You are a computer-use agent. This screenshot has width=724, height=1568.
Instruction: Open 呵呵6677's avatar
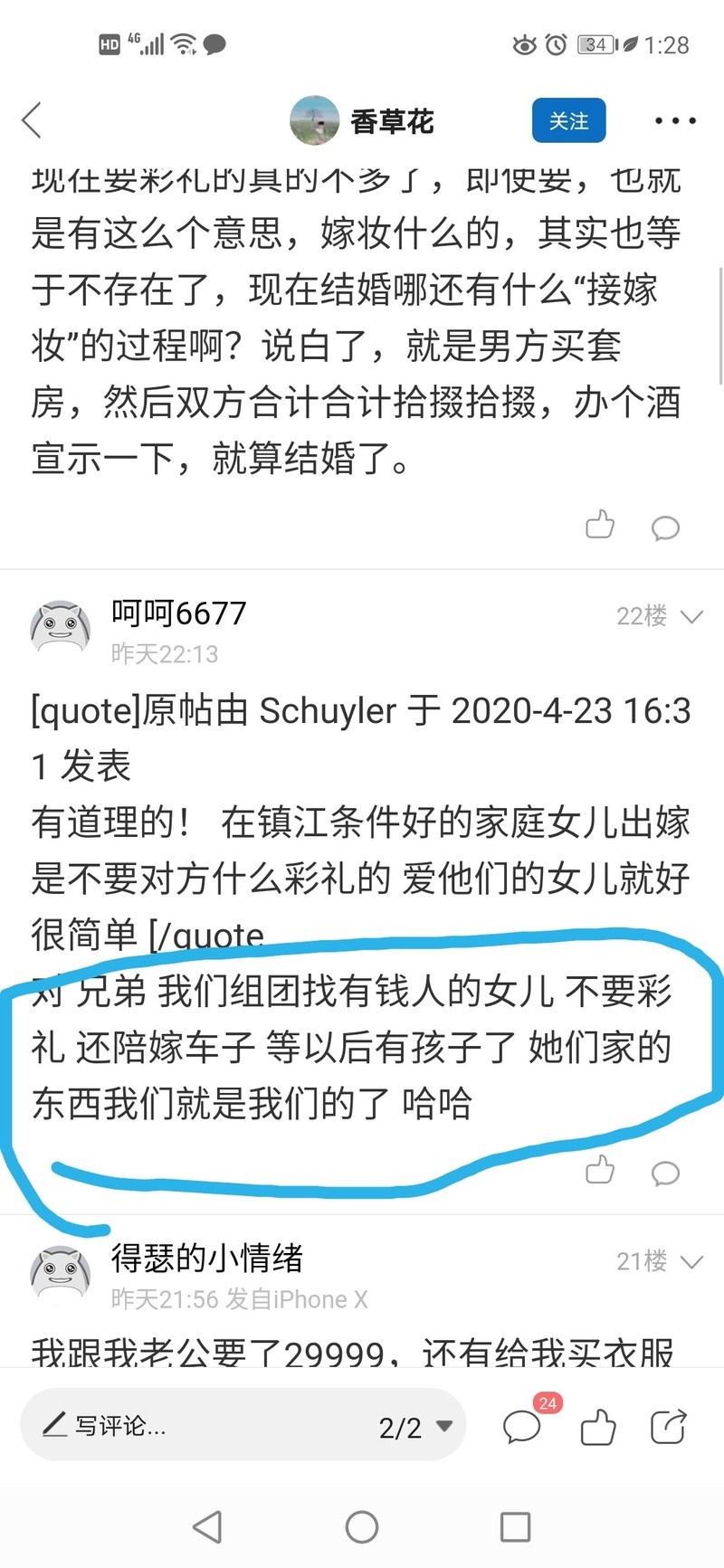[61, 627]
